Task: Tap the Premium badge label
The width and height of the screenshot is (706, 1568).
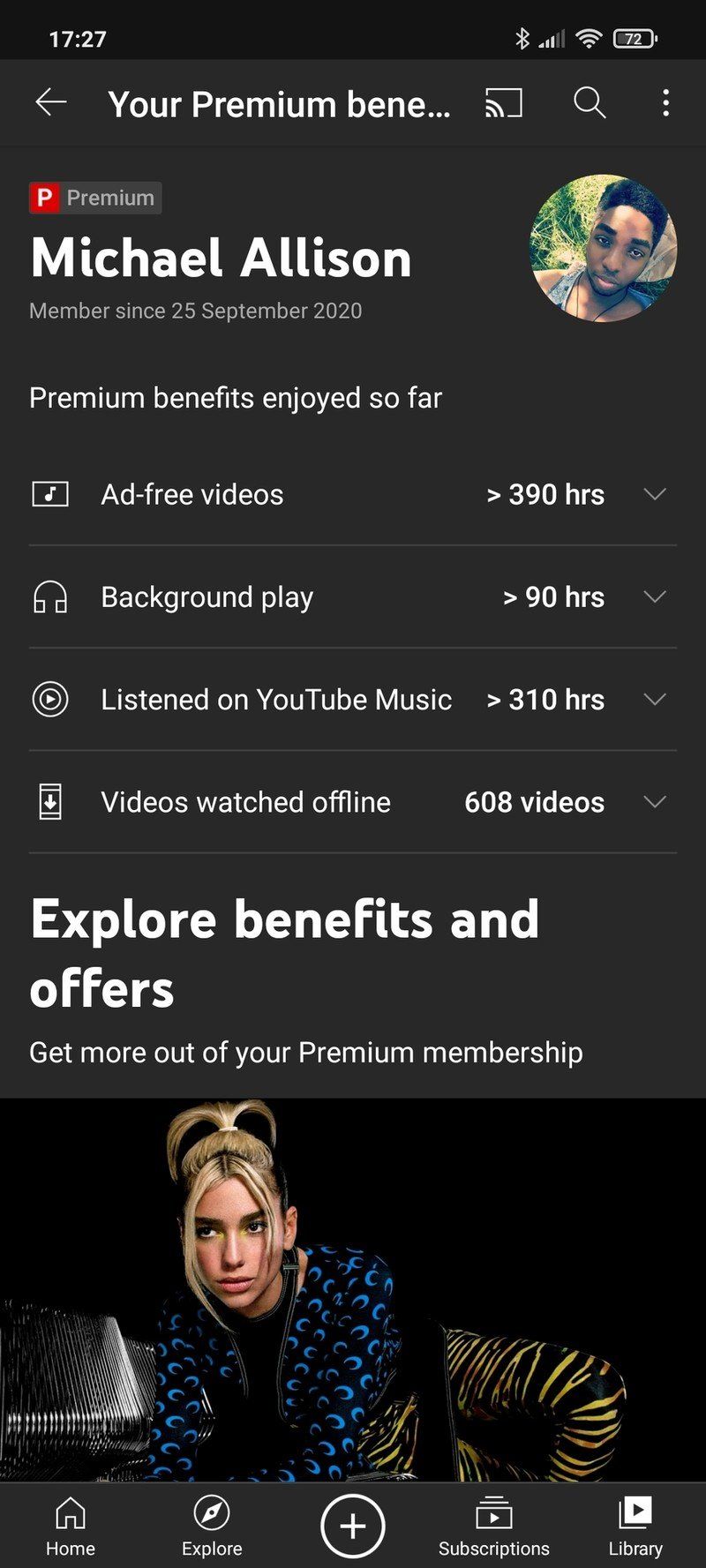Action: pos(94,197)
